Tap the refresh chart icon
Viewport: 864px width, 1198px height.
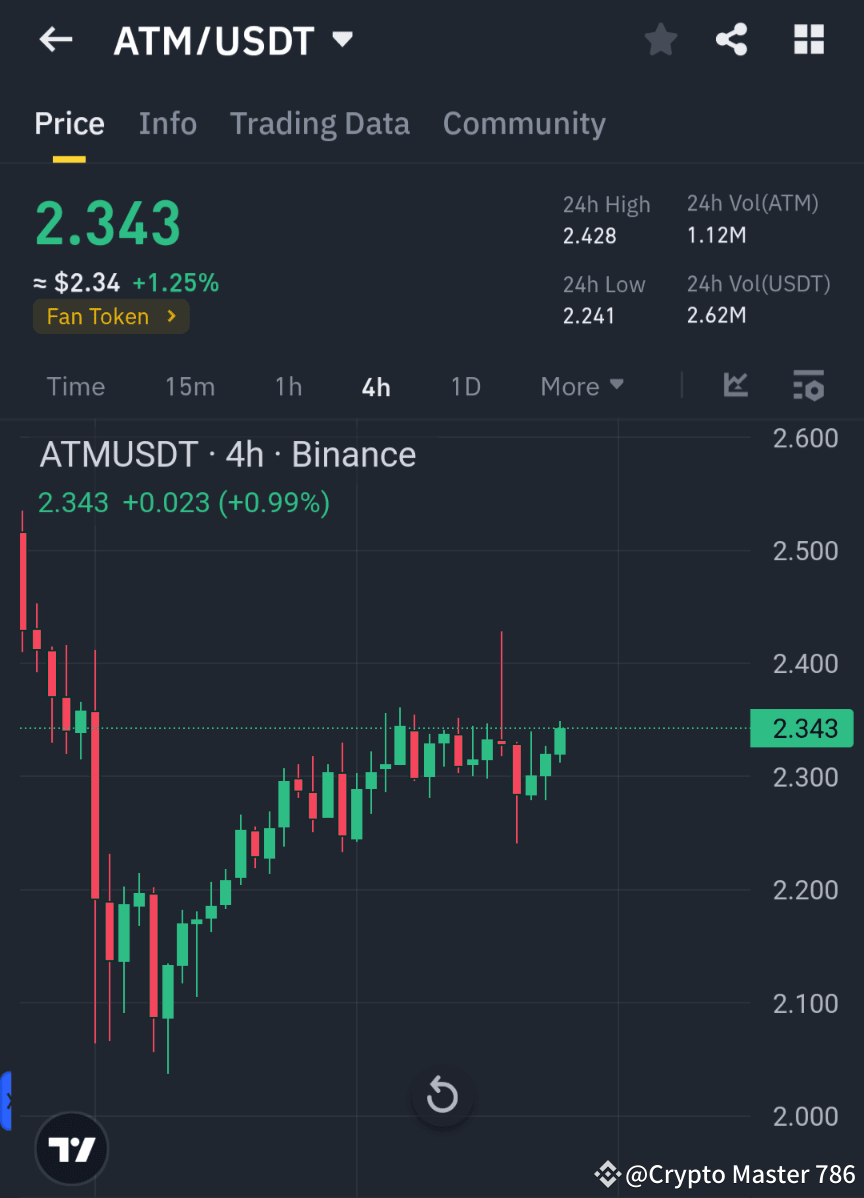tap(442, 1095)
